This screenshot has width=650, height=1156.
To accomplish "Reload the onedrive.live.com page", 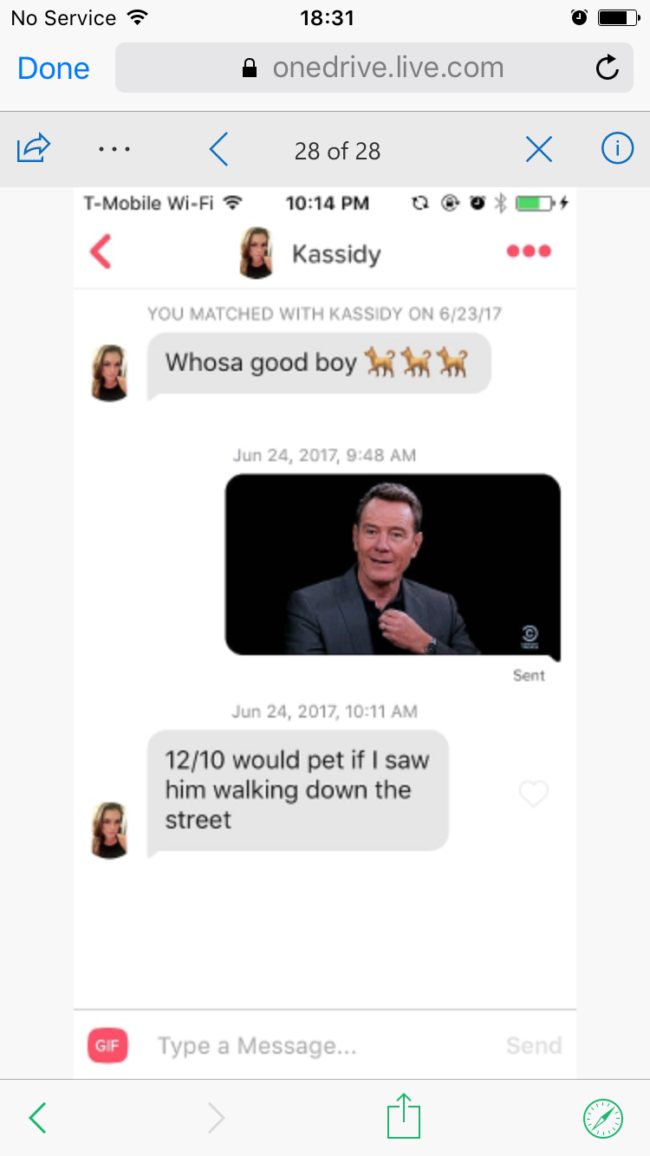I will (x=606, y=68).
